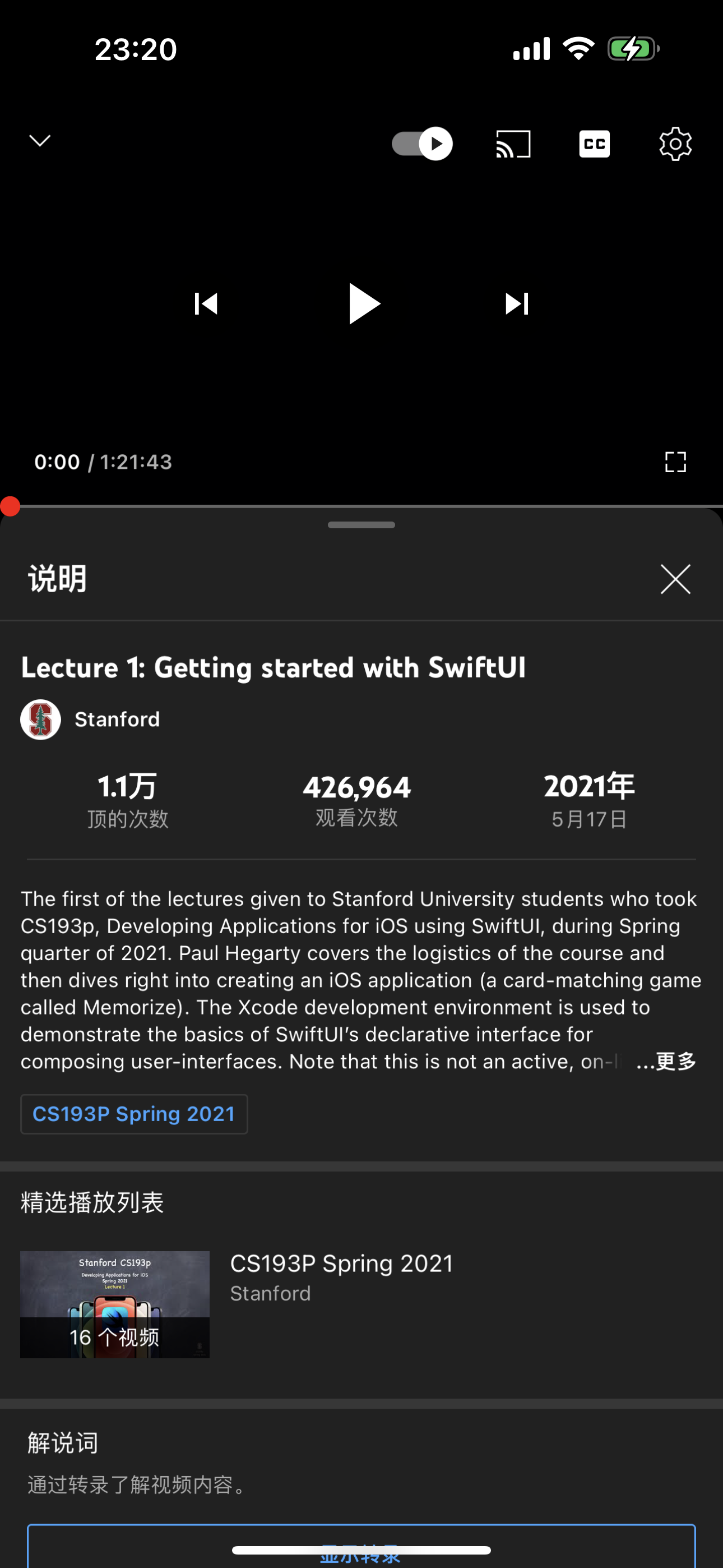Image resolution: width=723 pixels, height=1568 pixels.
Task: Enter fullscreen mode
Action: pos(675,462)
